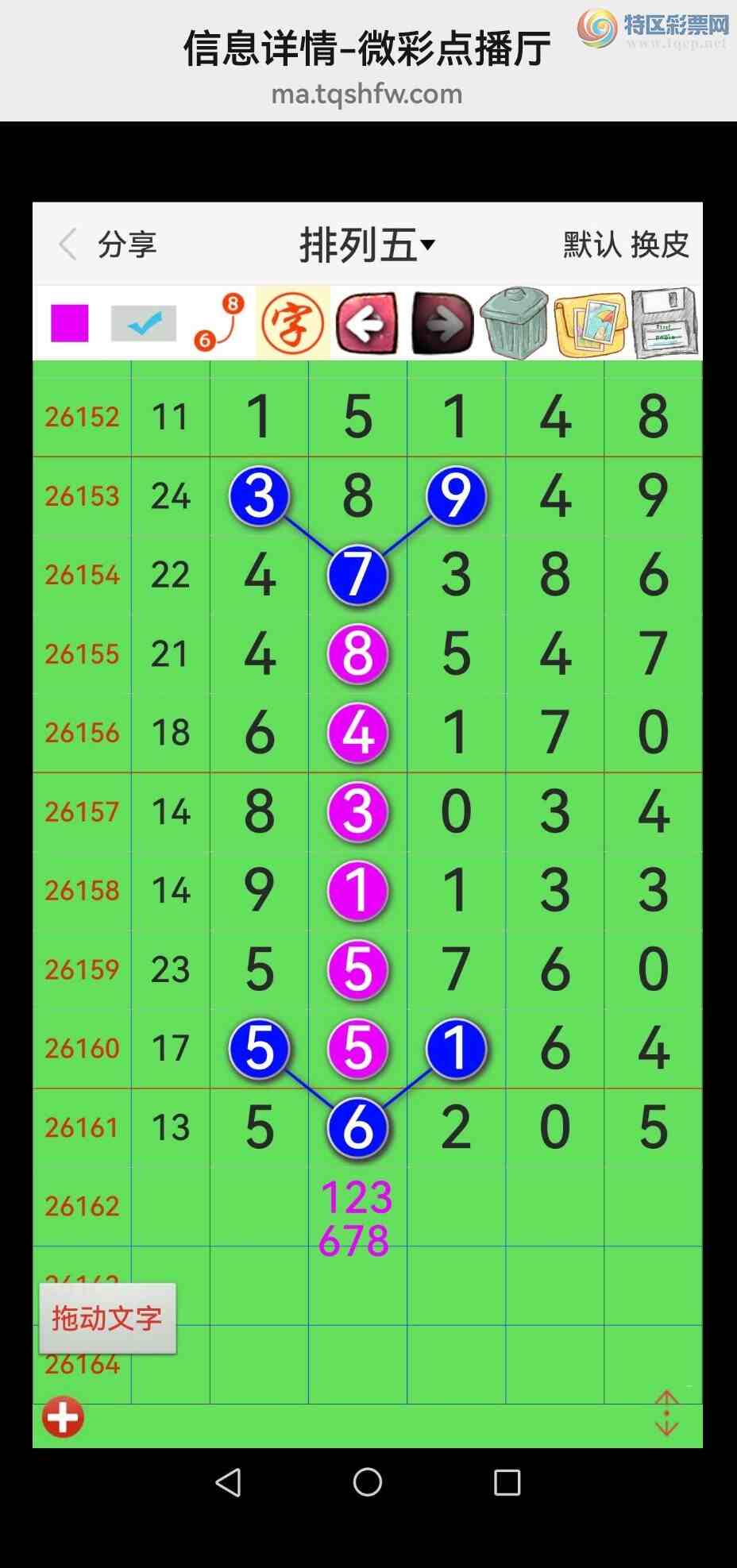Select the blue checkmark marker tool
This screenshot has width=737, height=1568.
(x=143, y=323)
